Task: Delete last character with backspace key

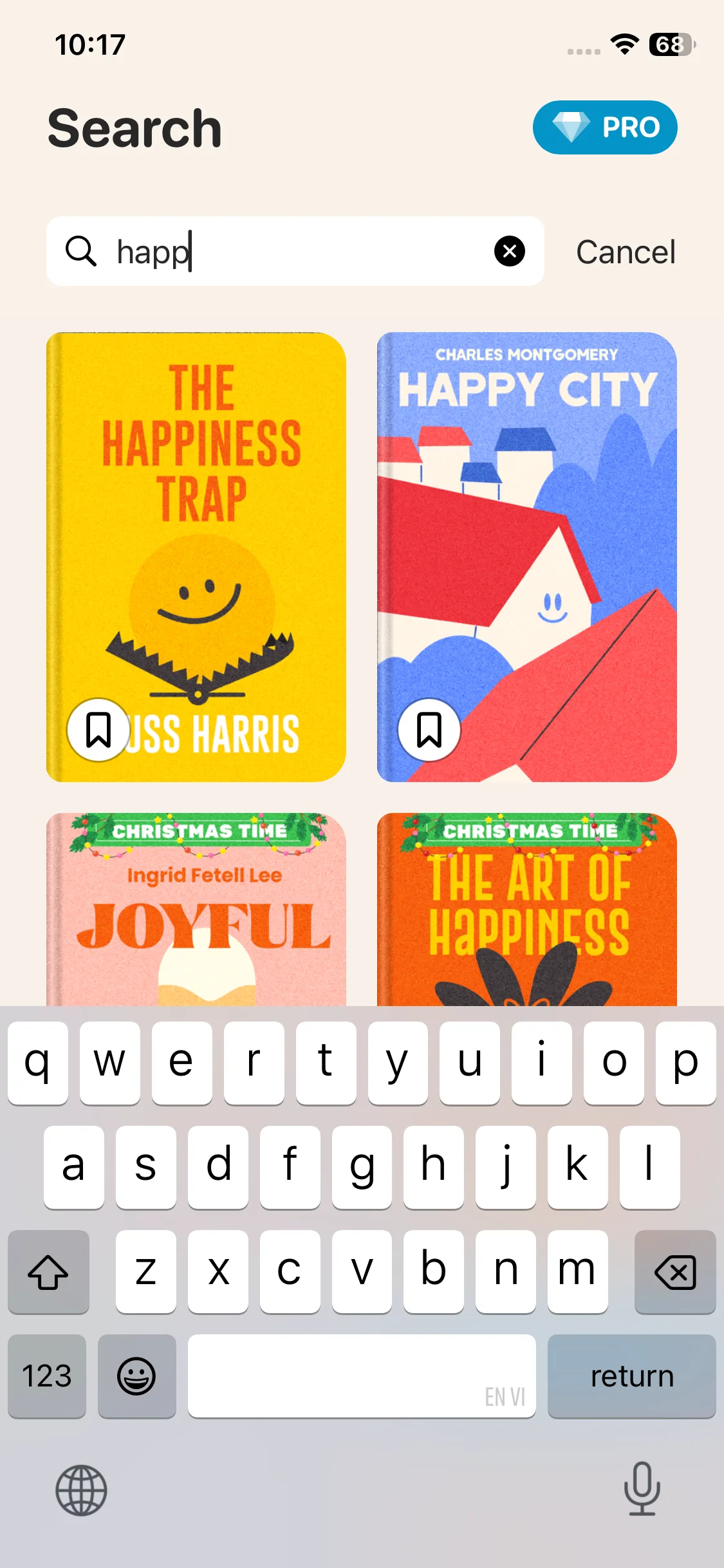Action: 674,1272
